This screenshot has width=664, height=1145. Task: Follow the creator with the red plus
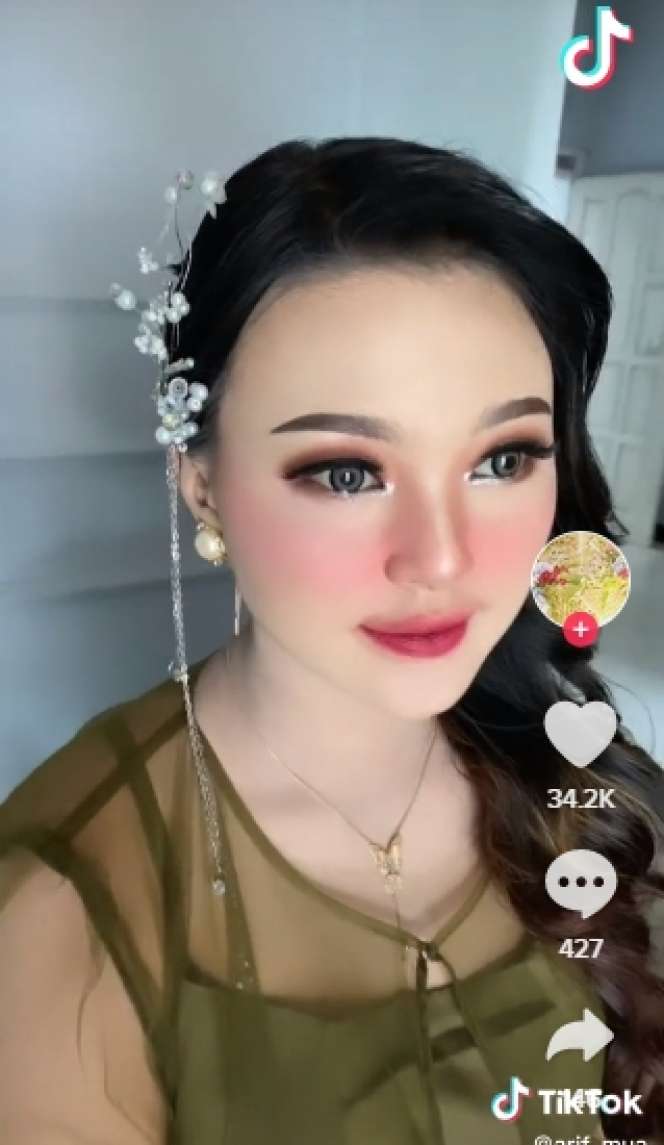[580, 629]
